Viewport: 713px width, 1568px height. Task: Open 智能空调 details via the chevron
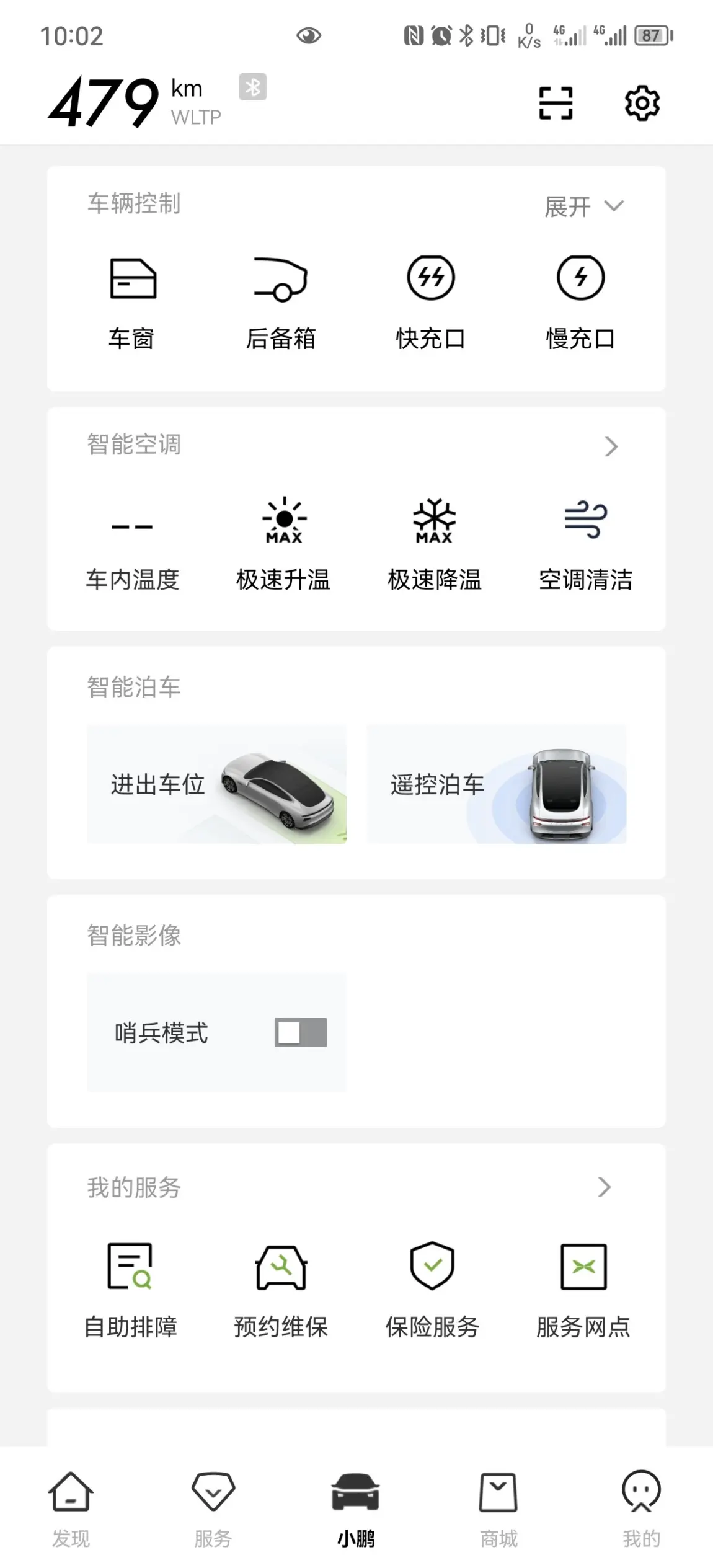611,446
